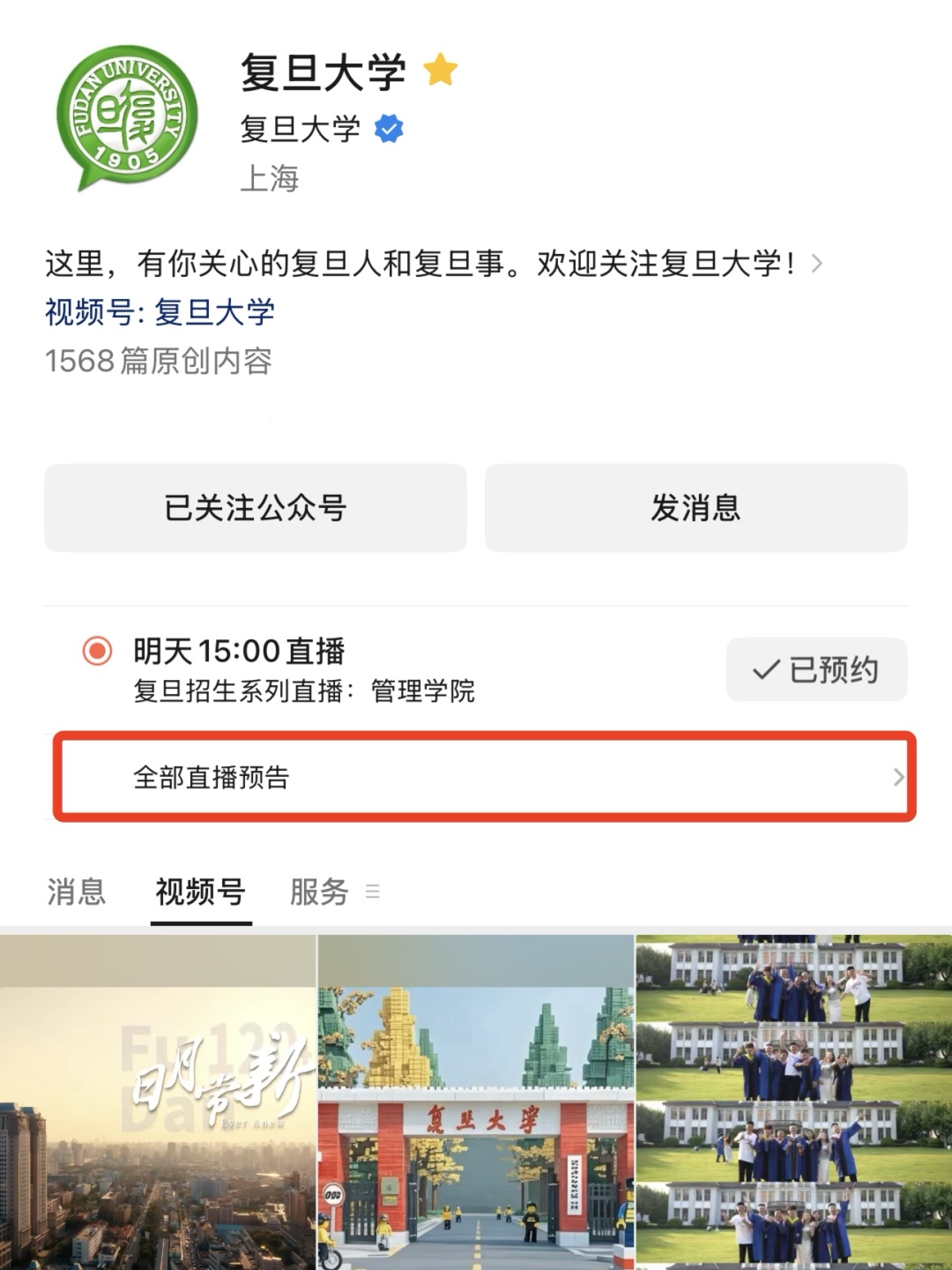Play the Lego 复旦大学 gate video
The width and height of the screenshot is (952, 1270).
click(x=476, y=1102)
